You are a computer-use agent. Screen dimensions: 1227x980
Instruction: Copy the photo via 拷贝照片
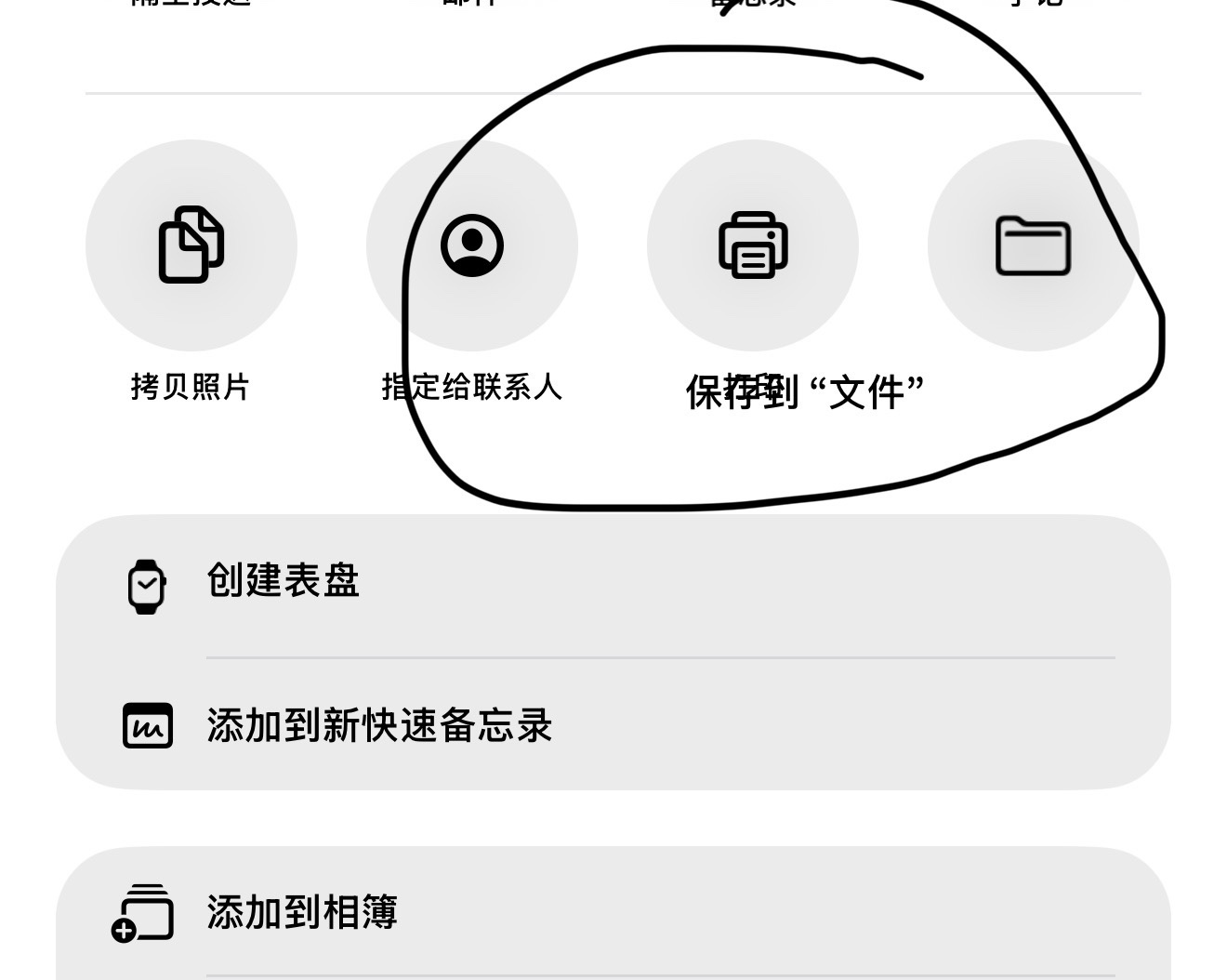(x=191, y=245)
